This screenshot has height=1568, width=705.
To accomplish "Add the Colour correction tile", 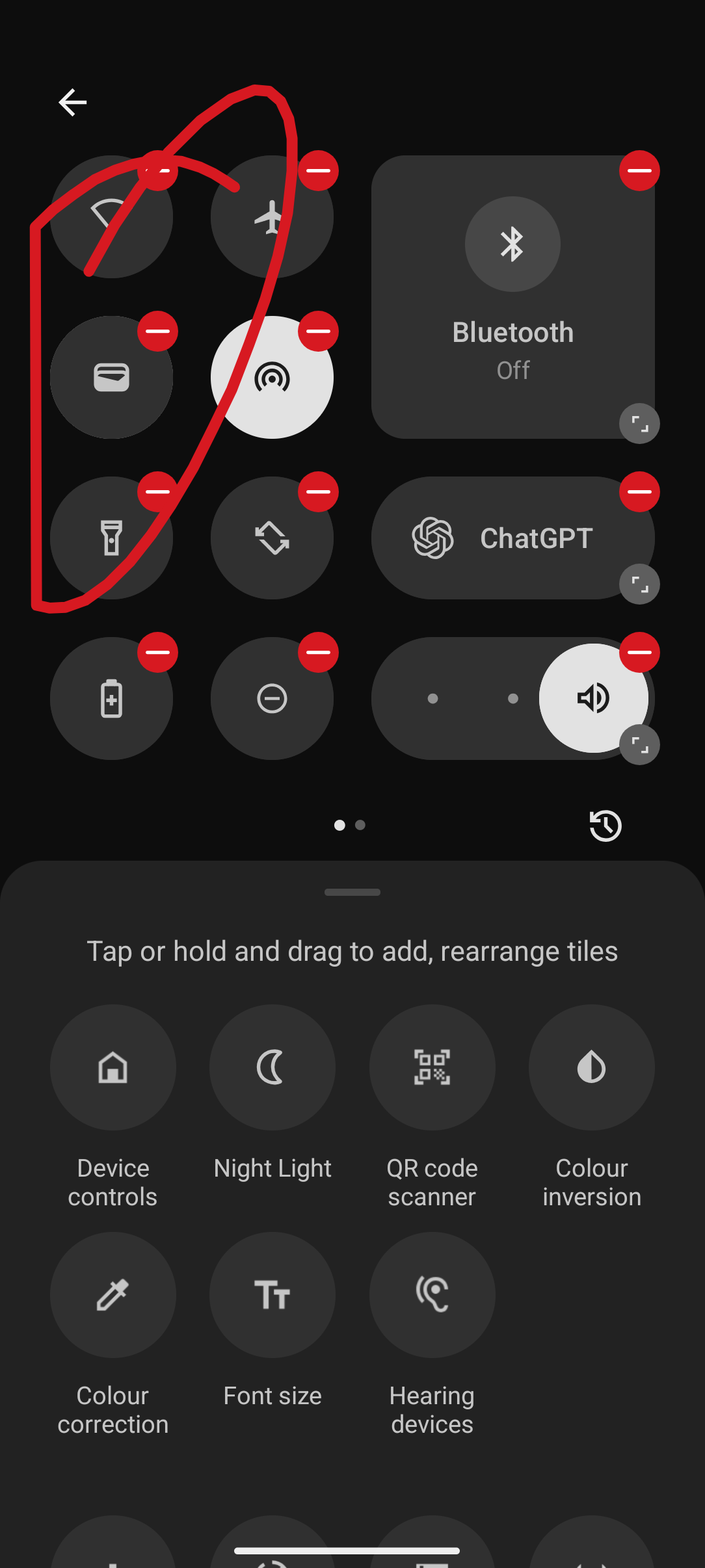I will coord(113,1295).
